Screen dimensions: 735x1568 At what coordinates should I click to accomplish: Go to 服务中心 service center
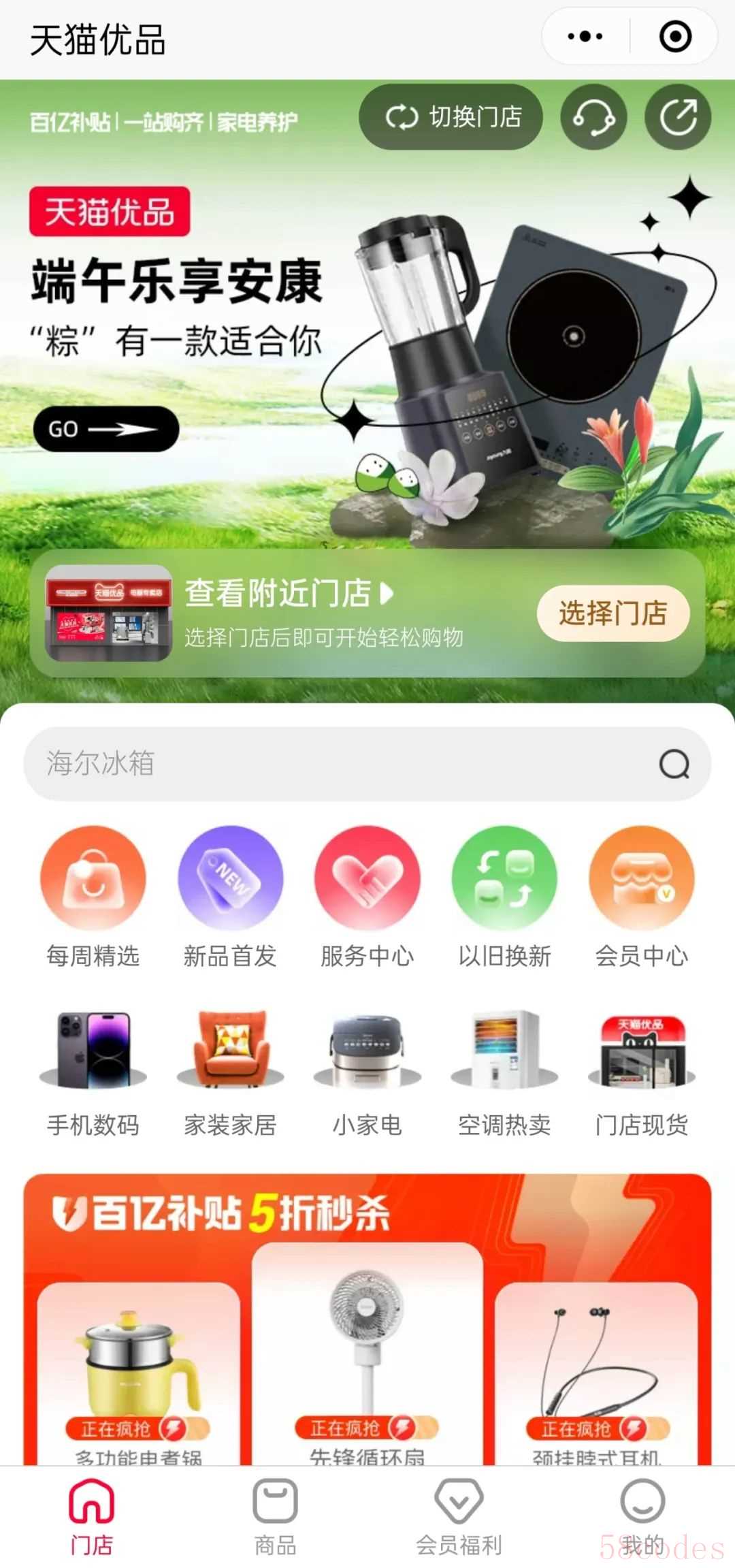pos(367,895)
